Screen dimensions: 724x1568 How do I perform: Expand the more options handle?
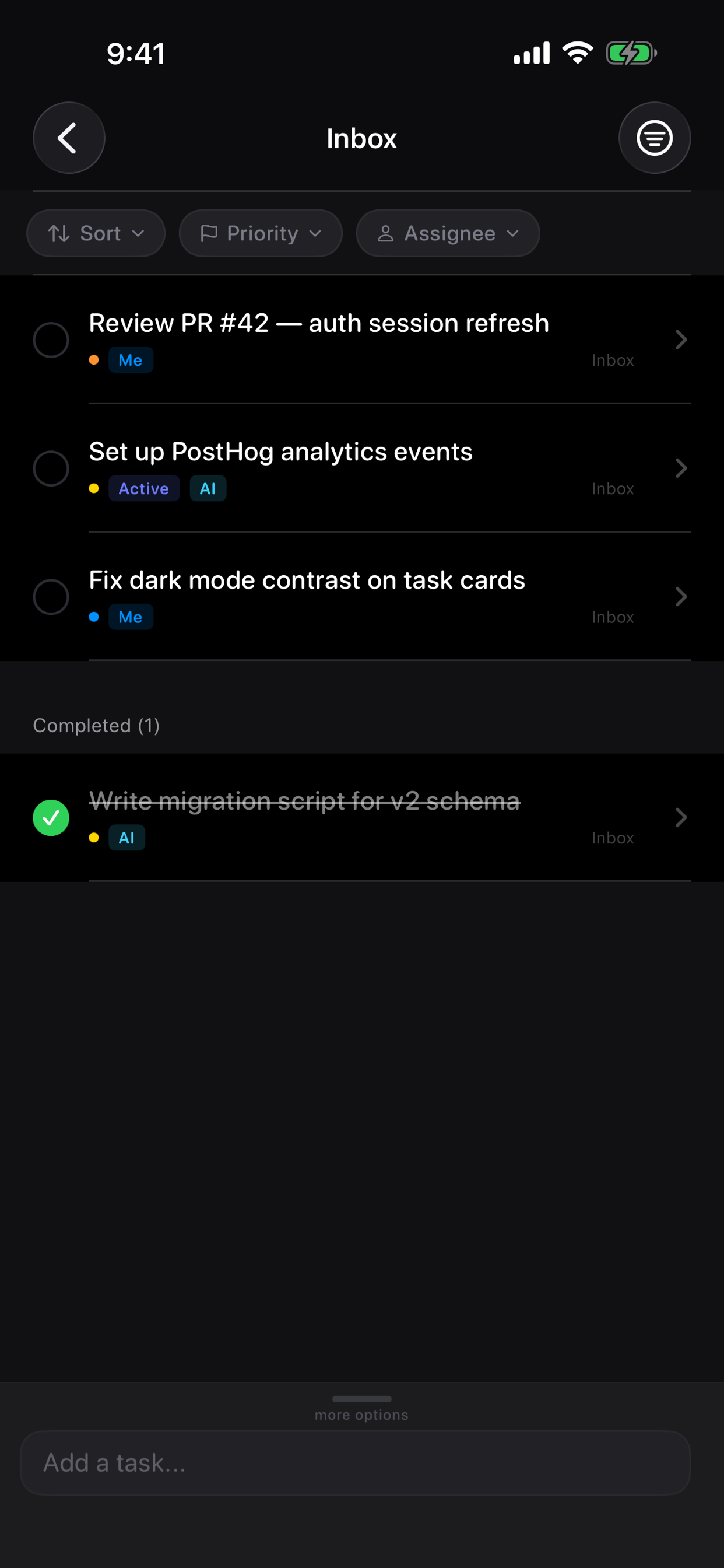click(x=361, y=1405)
